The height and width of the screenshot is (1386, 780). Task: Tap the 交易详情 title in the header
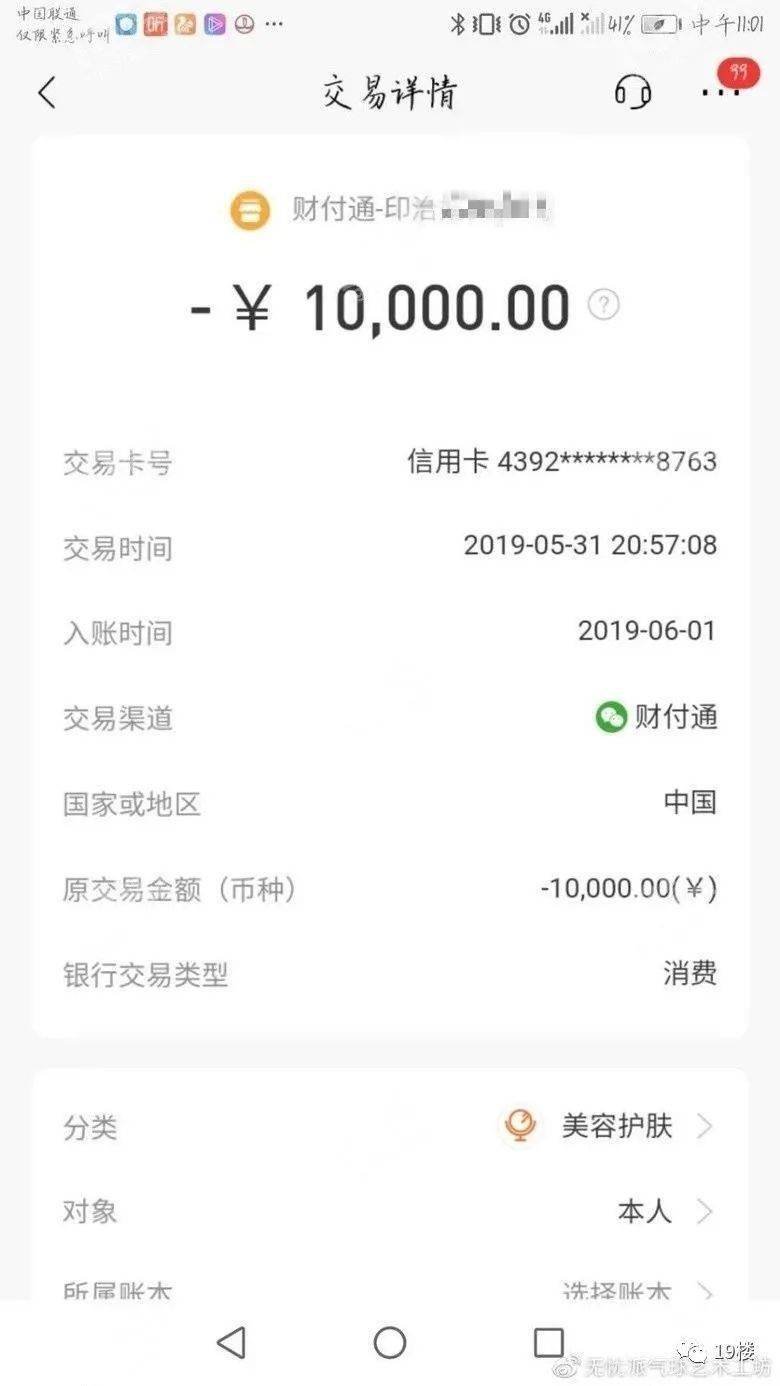coord(390,92)
